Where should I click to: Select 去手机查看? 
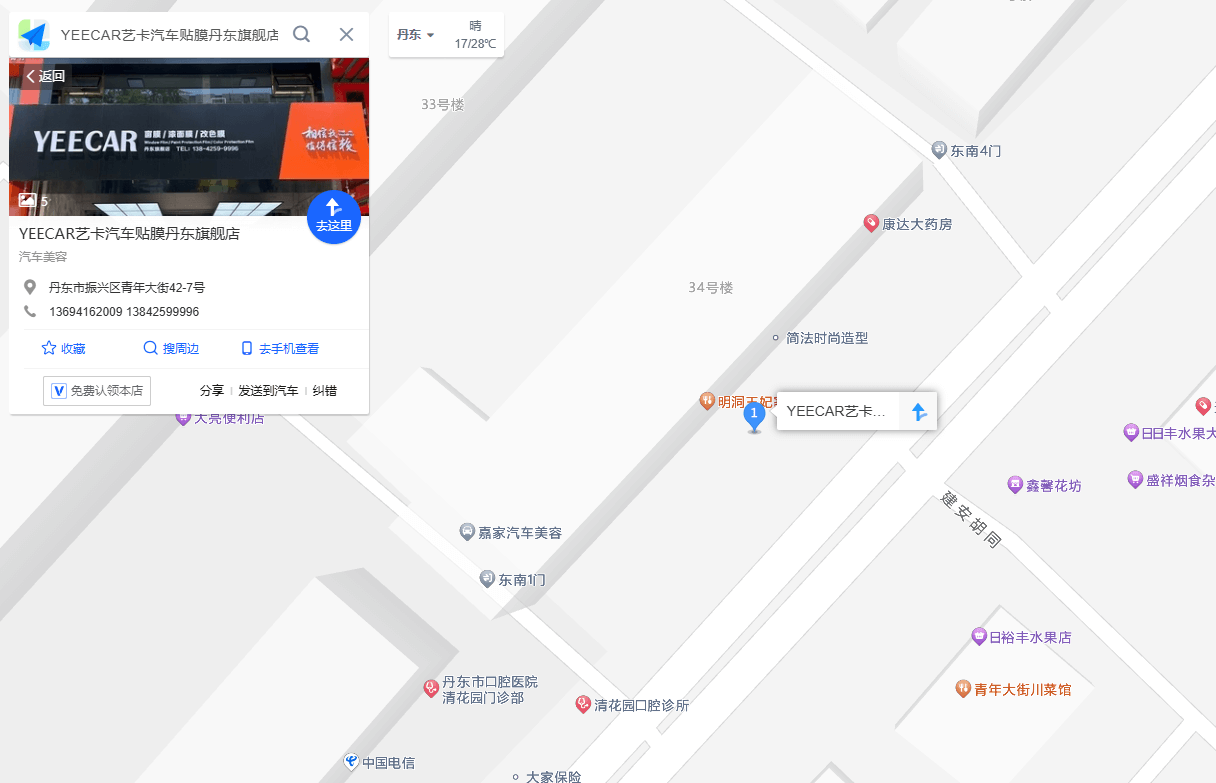click(x=280, y=348)
